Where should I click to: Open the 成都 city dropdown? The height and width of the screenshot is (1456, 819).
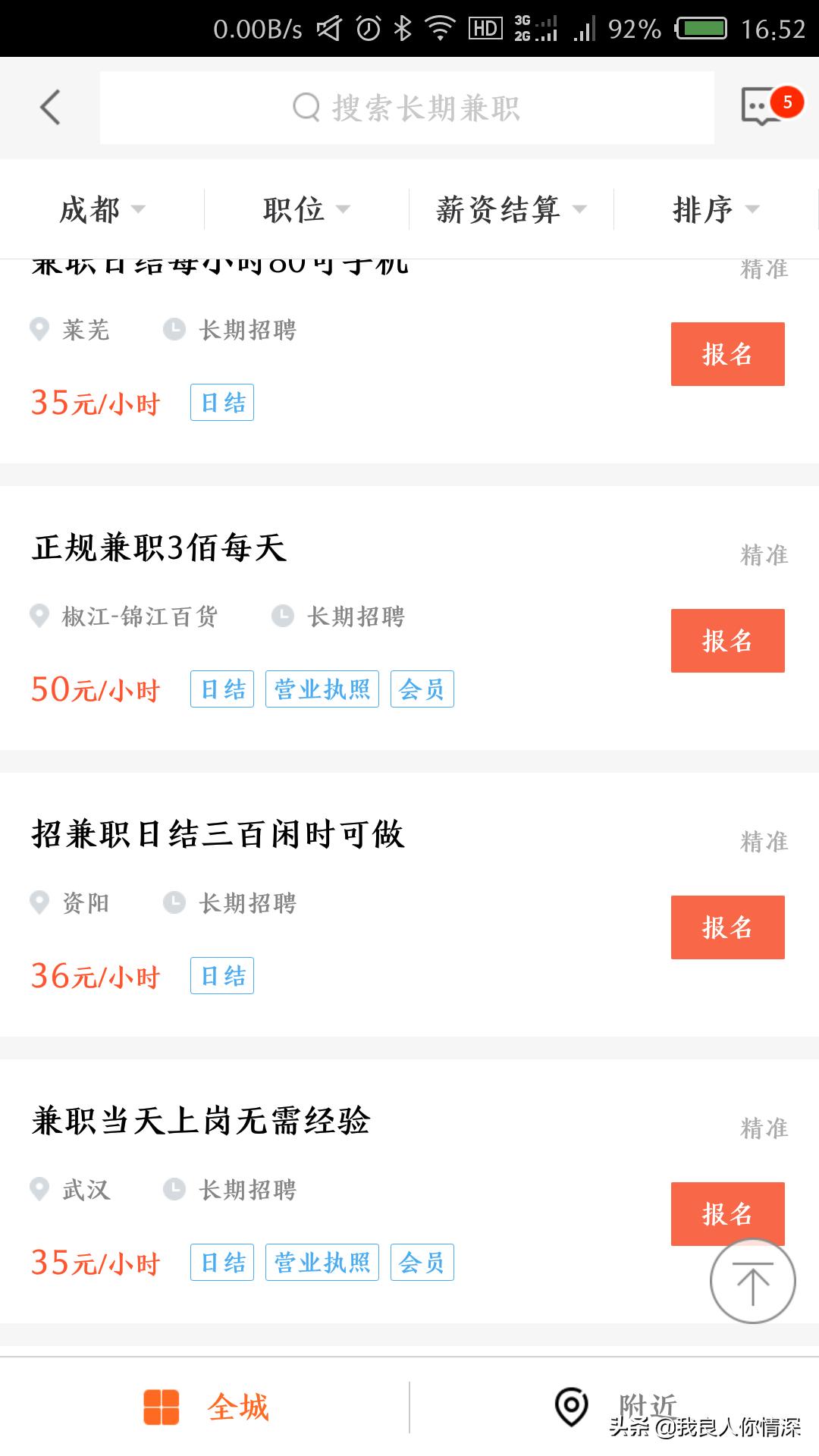pos(103,209)
